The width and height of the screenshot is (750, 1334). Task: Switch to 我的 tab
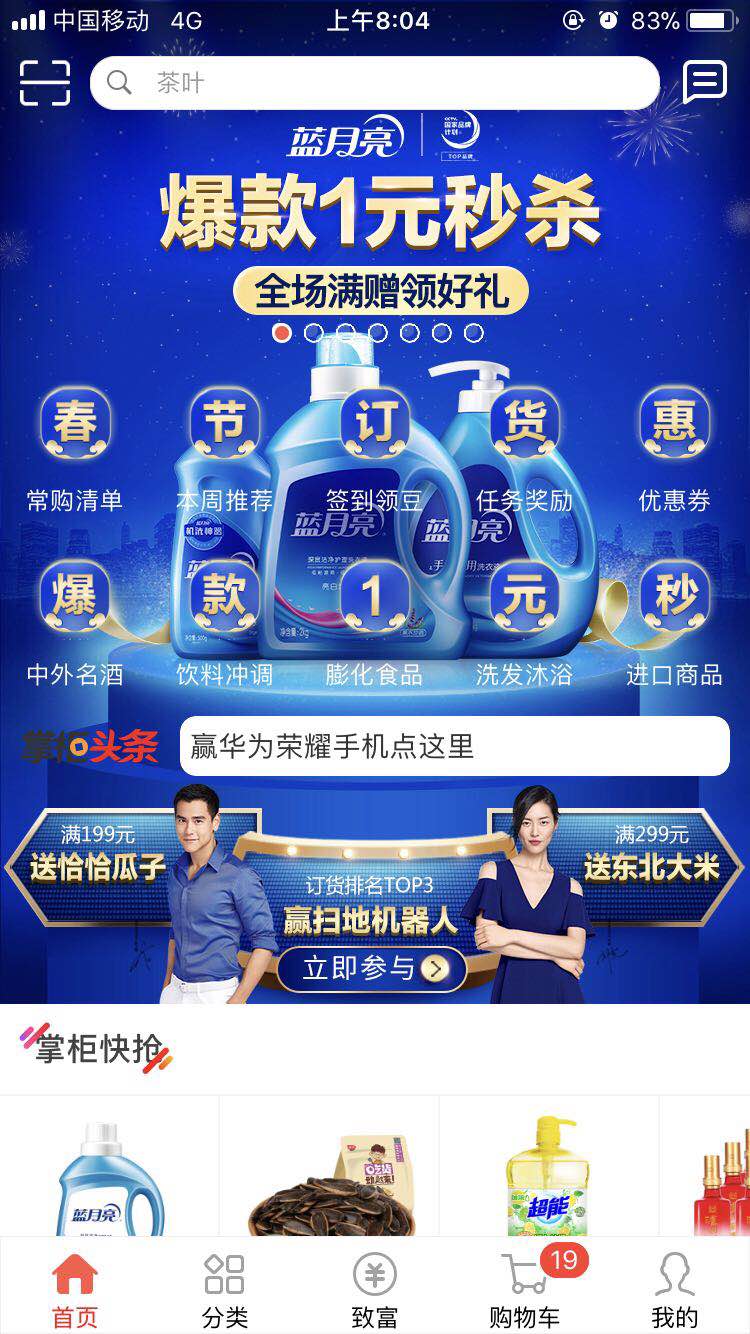[x=674, y=1290]
